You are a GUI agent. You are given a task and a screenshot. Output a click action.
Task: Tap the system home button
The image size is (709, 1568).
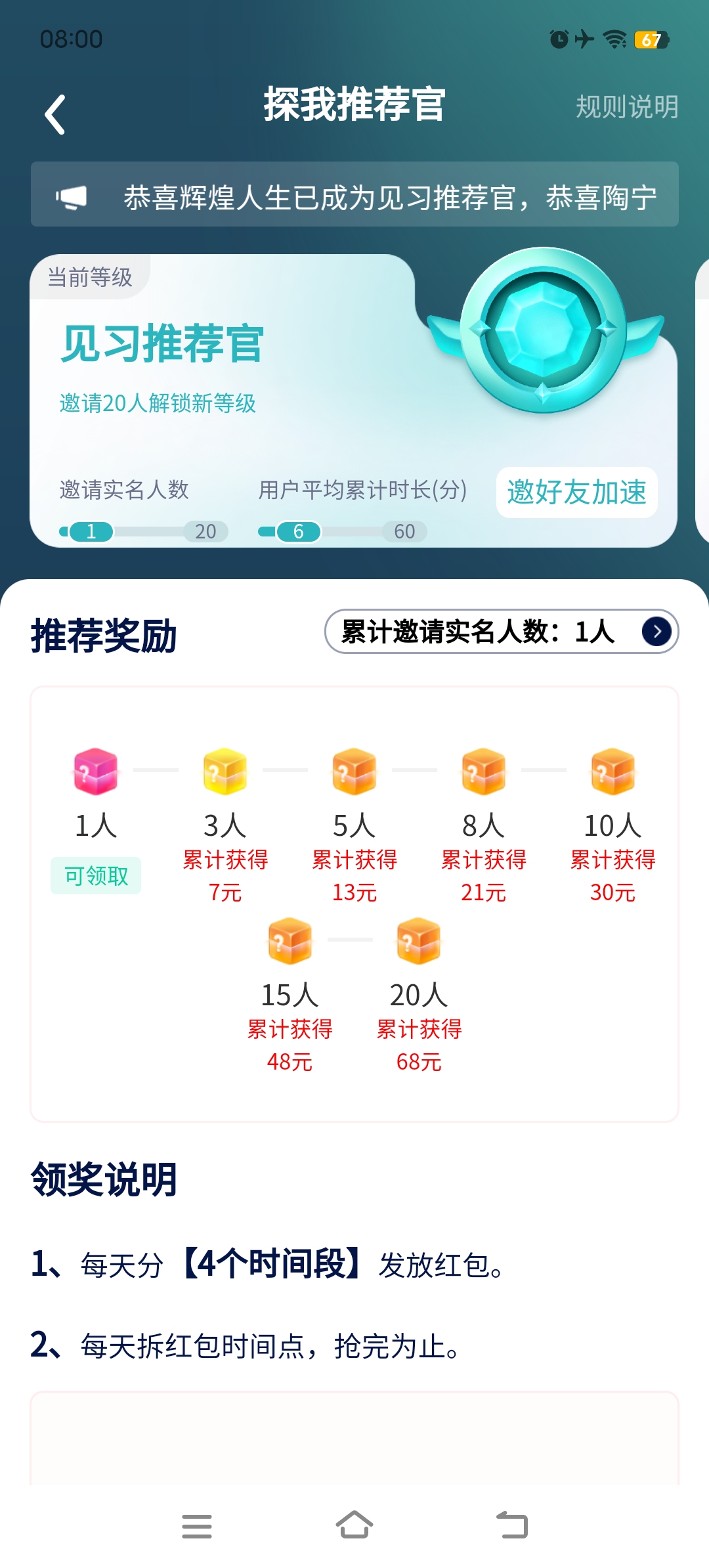tap(354, 1525)
